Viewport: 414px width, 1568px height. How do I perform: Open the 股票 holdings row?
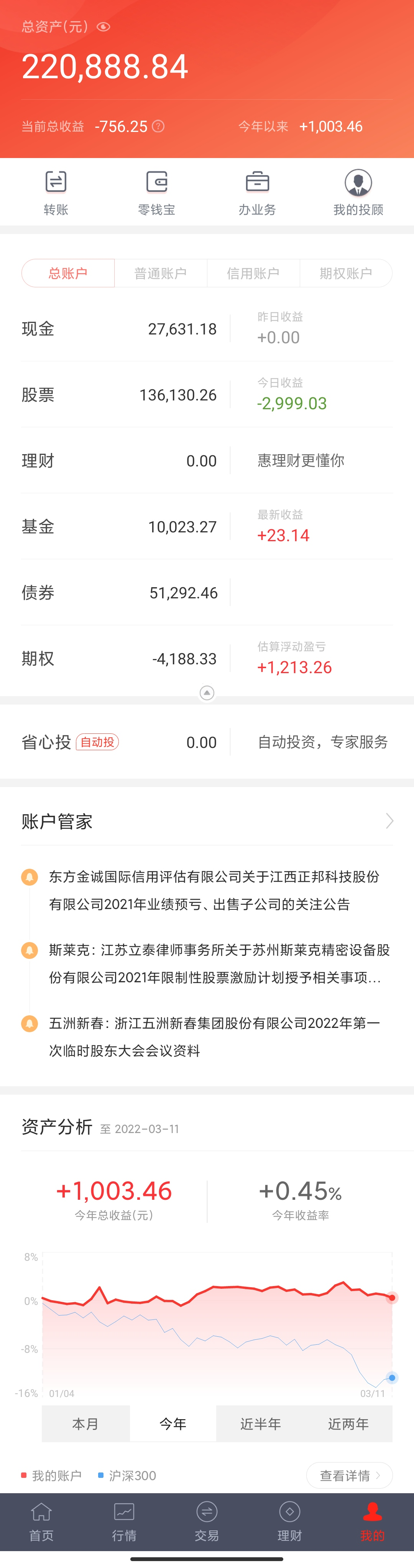click(207, 394)
